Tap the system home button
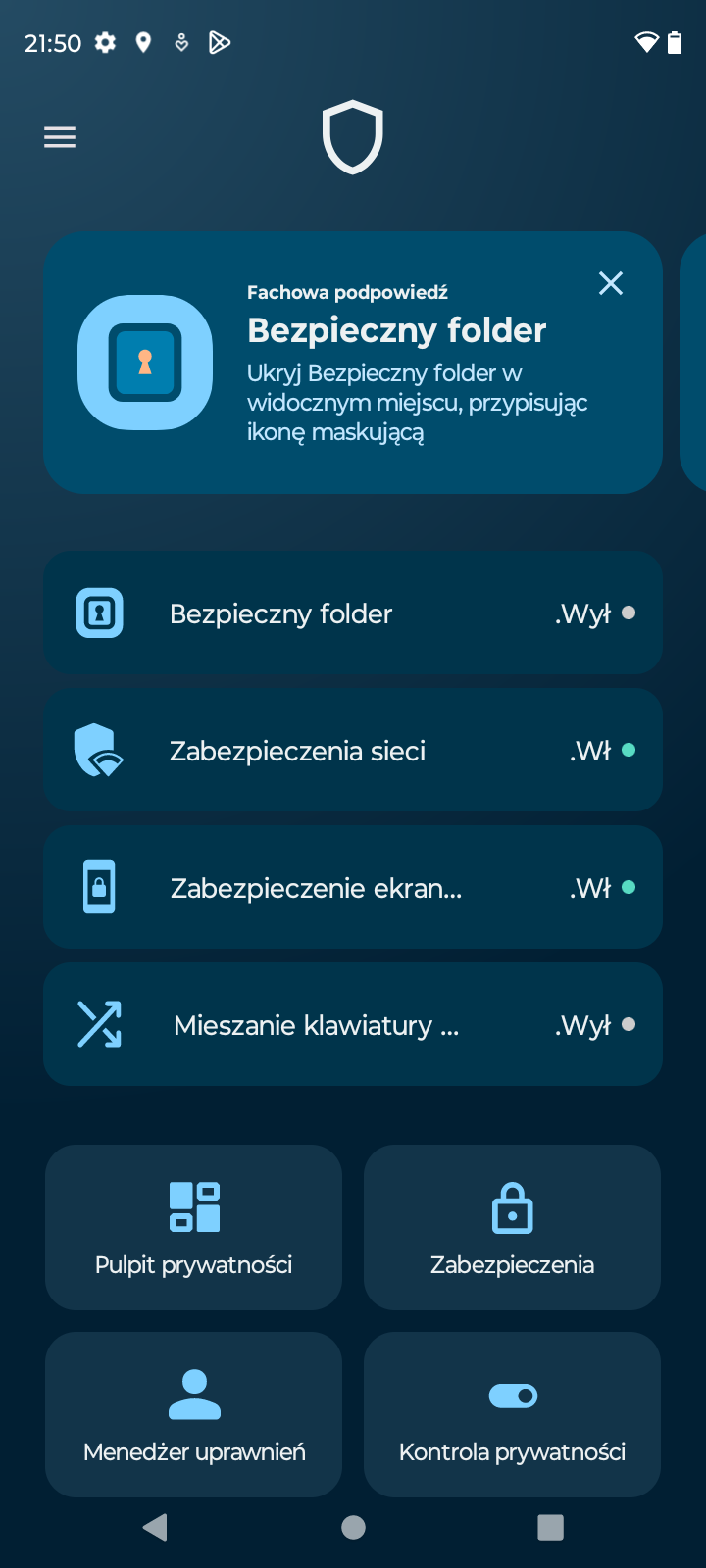This screenshot has height=1568, width=706. tap(353, 1527)
